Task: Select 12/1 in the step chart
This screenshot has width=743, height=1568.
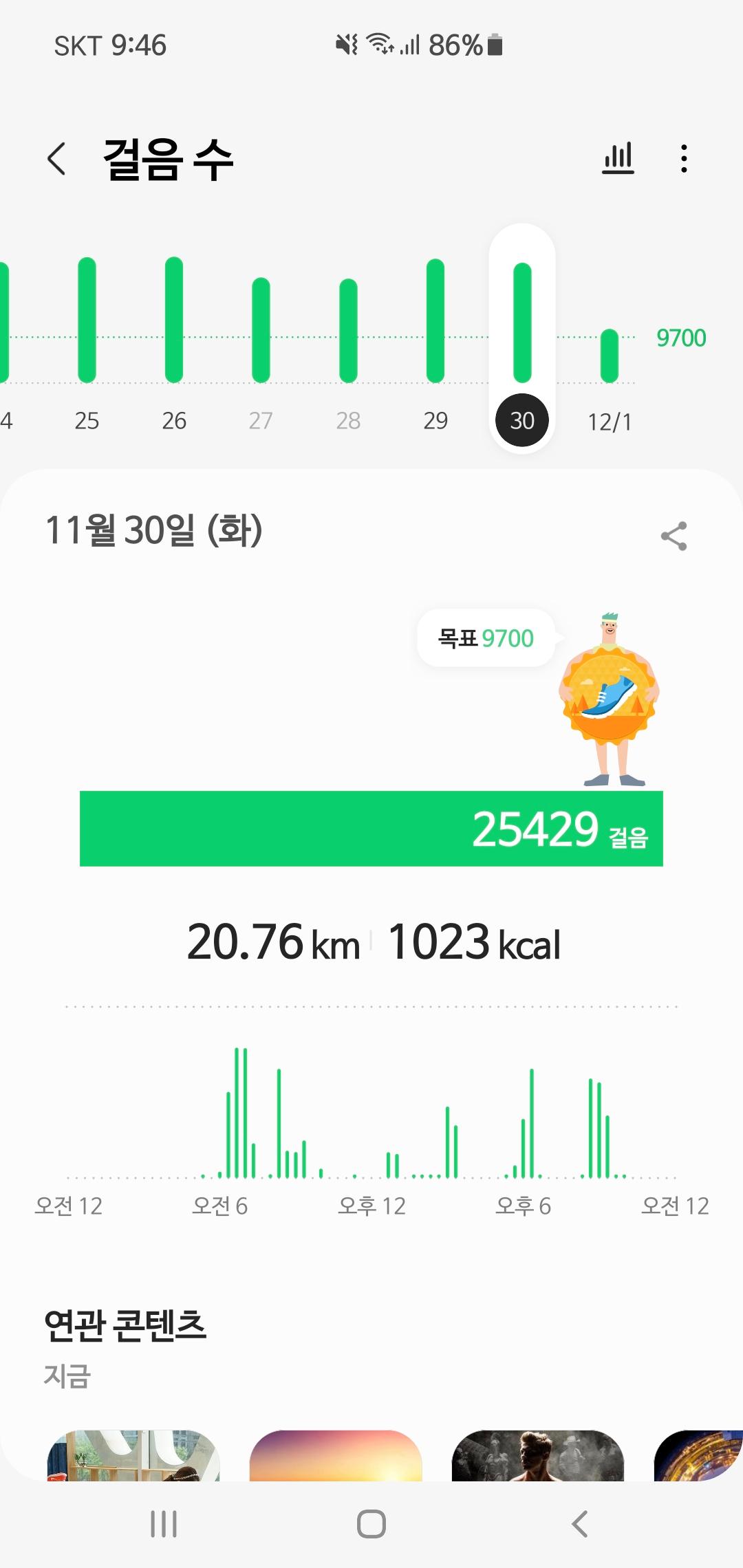Action: 610,364
